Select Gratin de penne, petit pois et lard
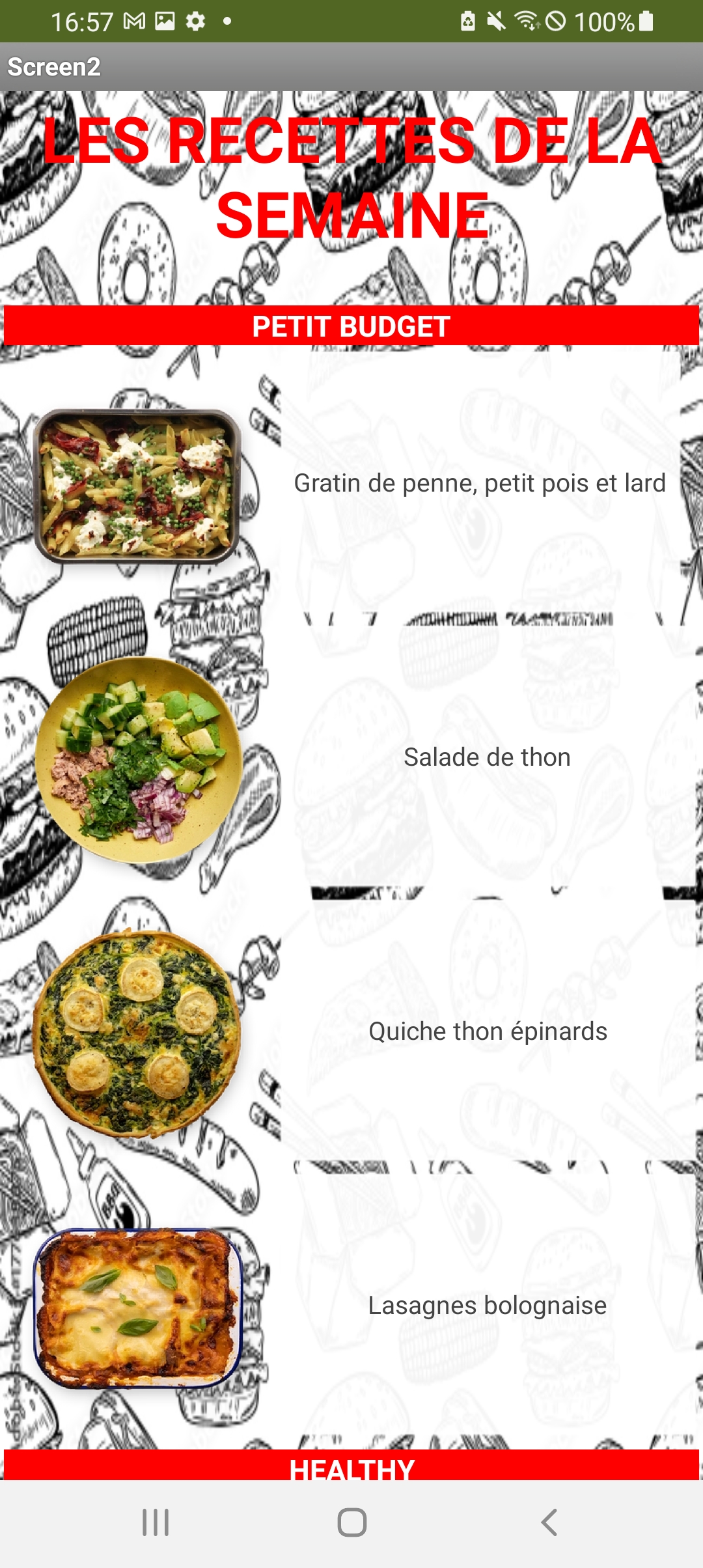This screenshot has width=703, height=1568. click(480, 483)
